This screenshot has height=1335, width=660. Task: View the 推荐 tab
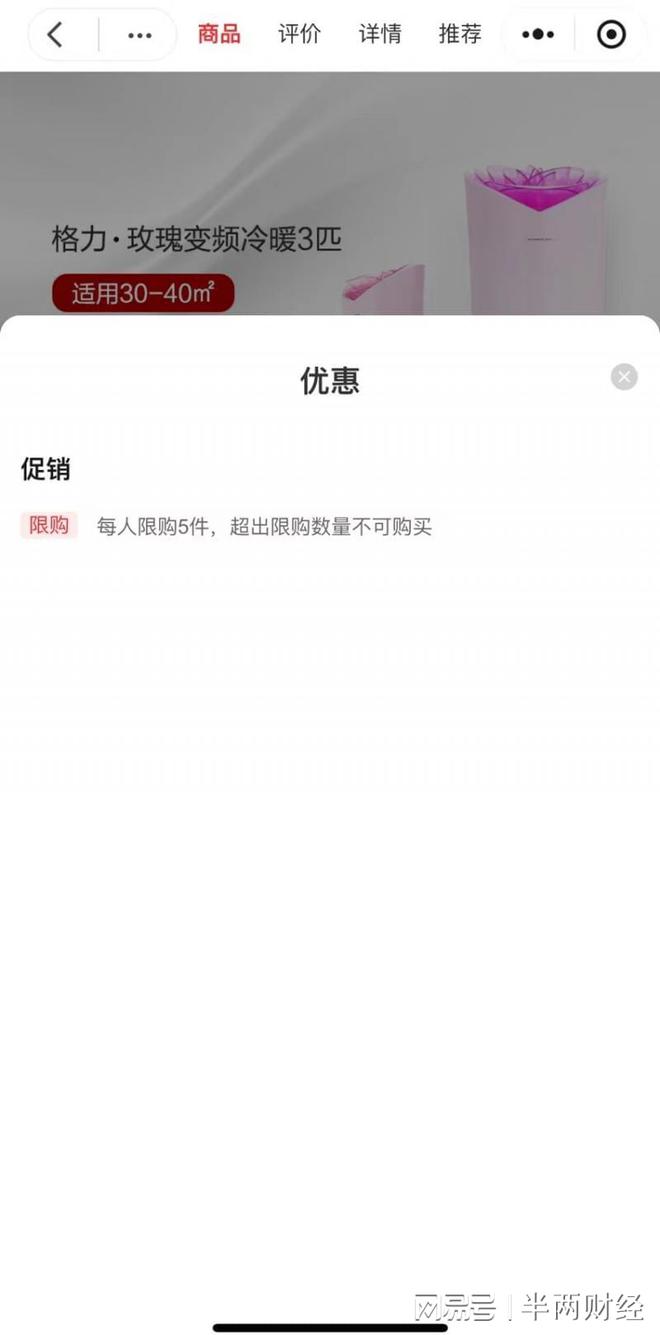click(x=460, y=34)
